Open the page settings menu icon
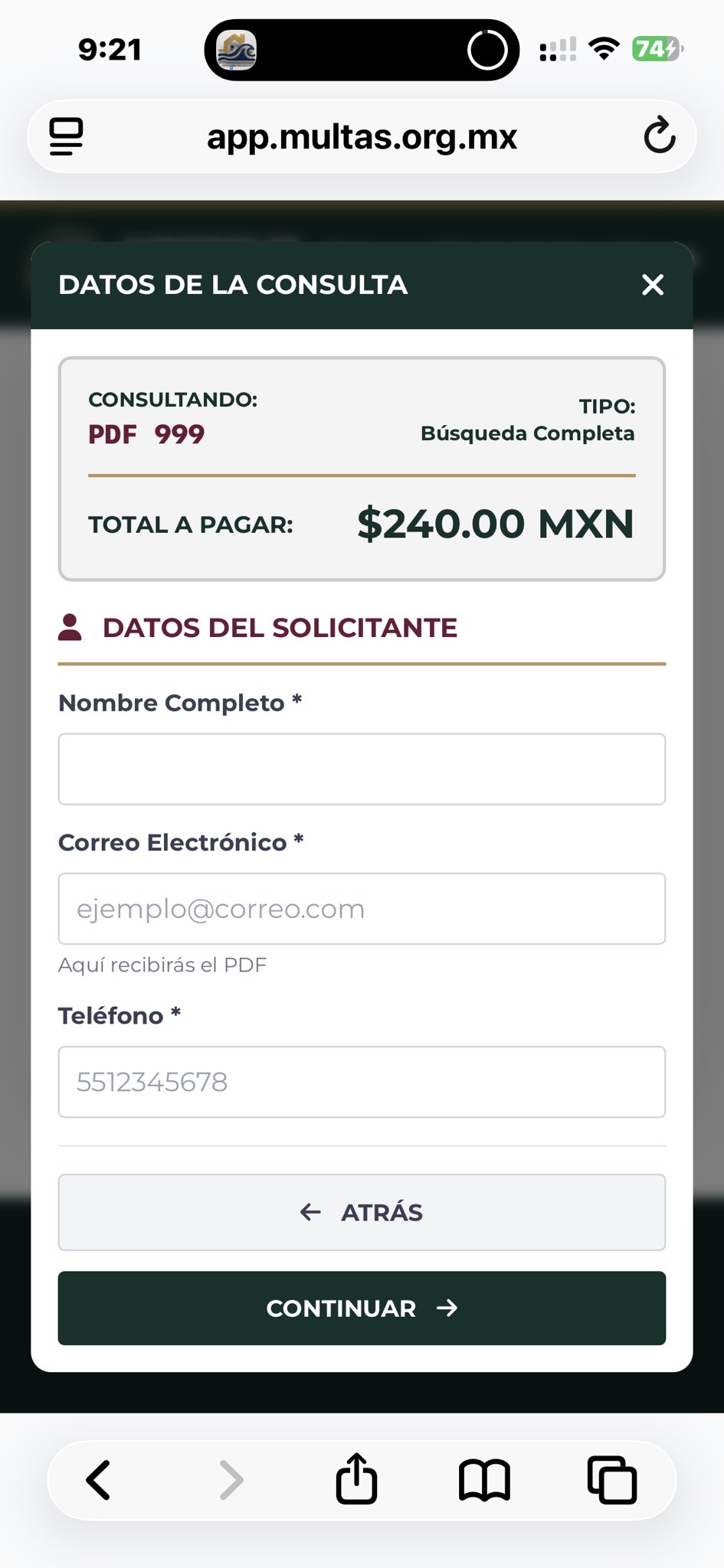This screenshot has width=724, height=1568. 67,136
